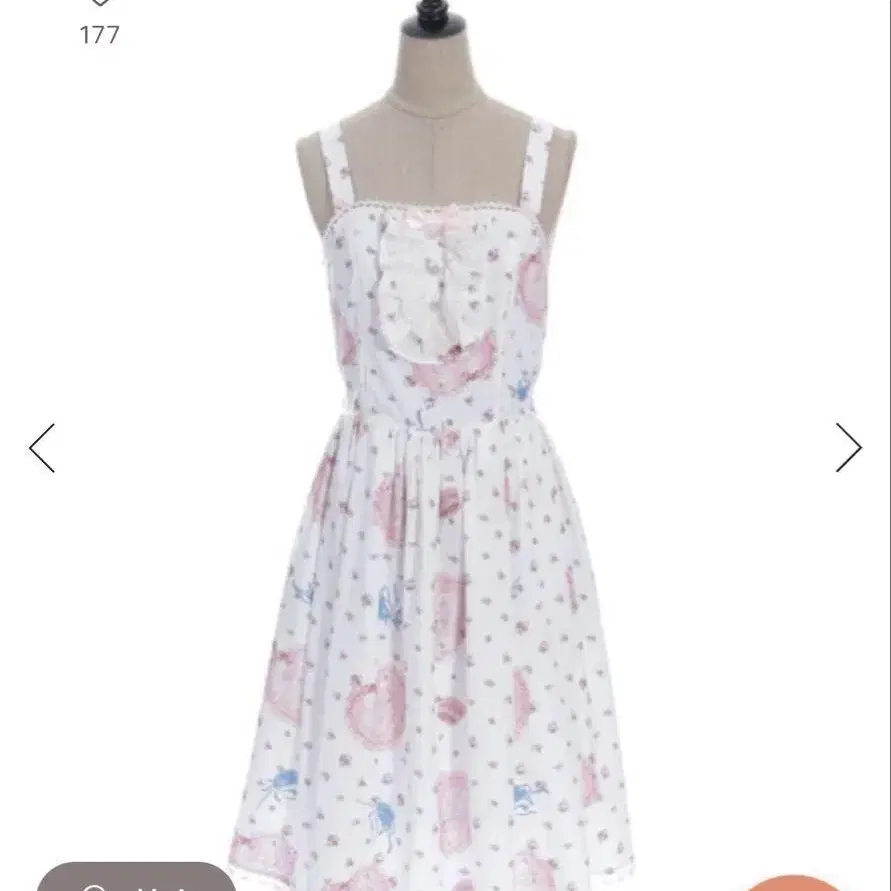Show the next product photo
Image resolution: width=891 pixels, height=891 pixels.
(x=848, y=448)
